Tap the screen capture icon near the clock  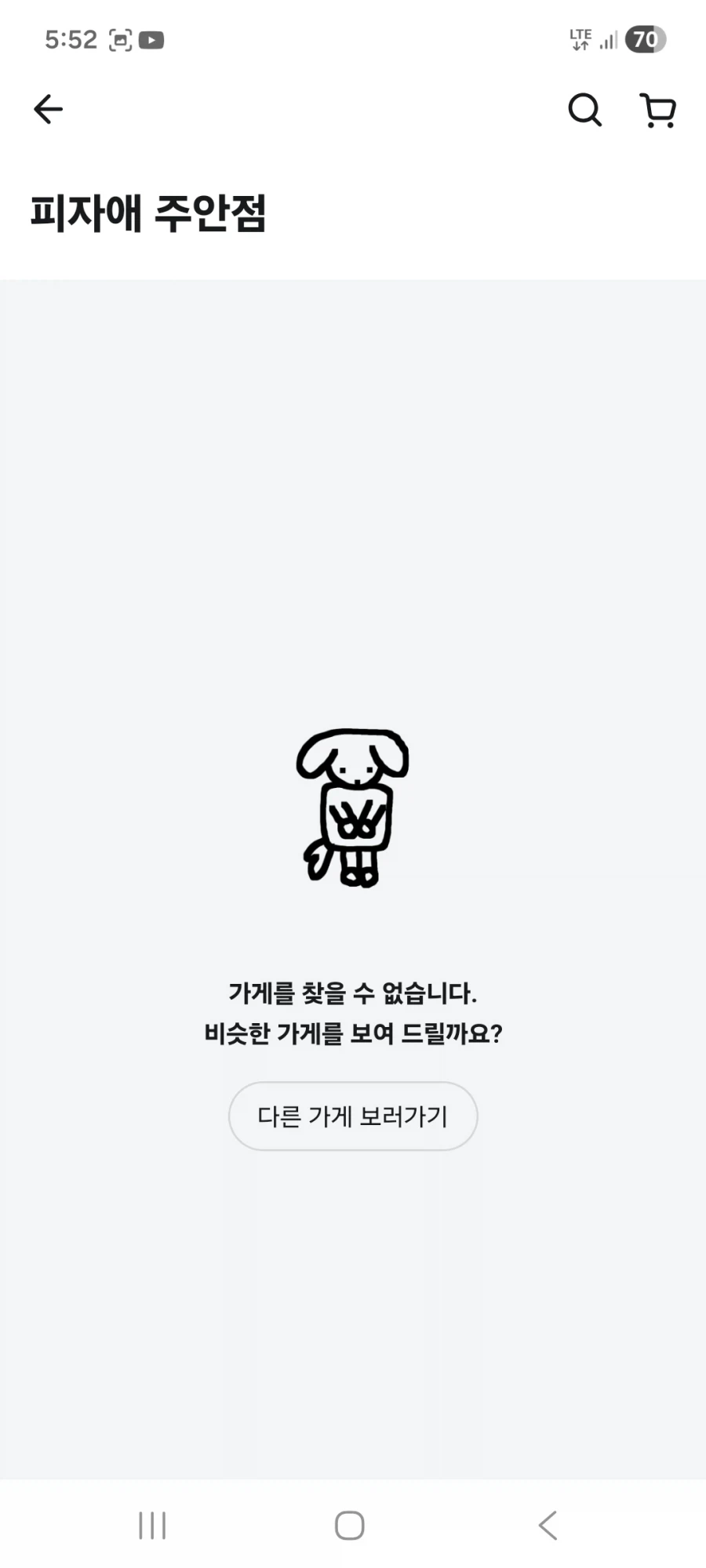[x=119, y=38]
